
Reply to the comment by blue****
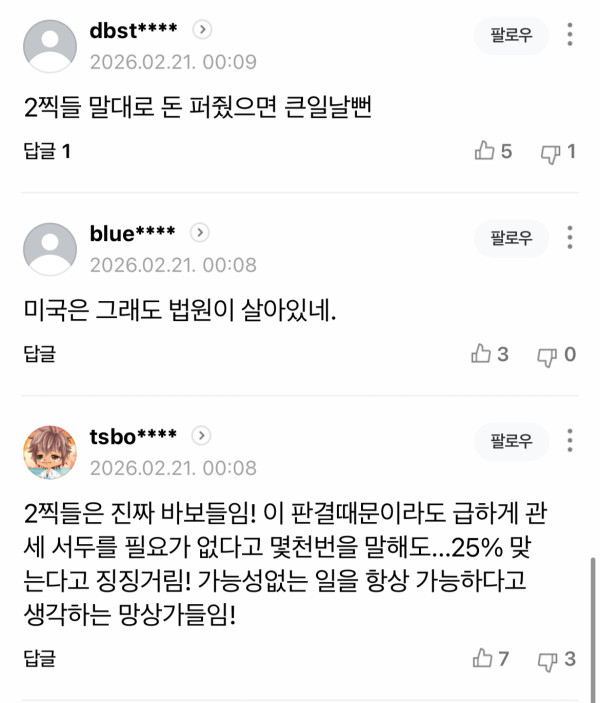(x=39, y=354)
